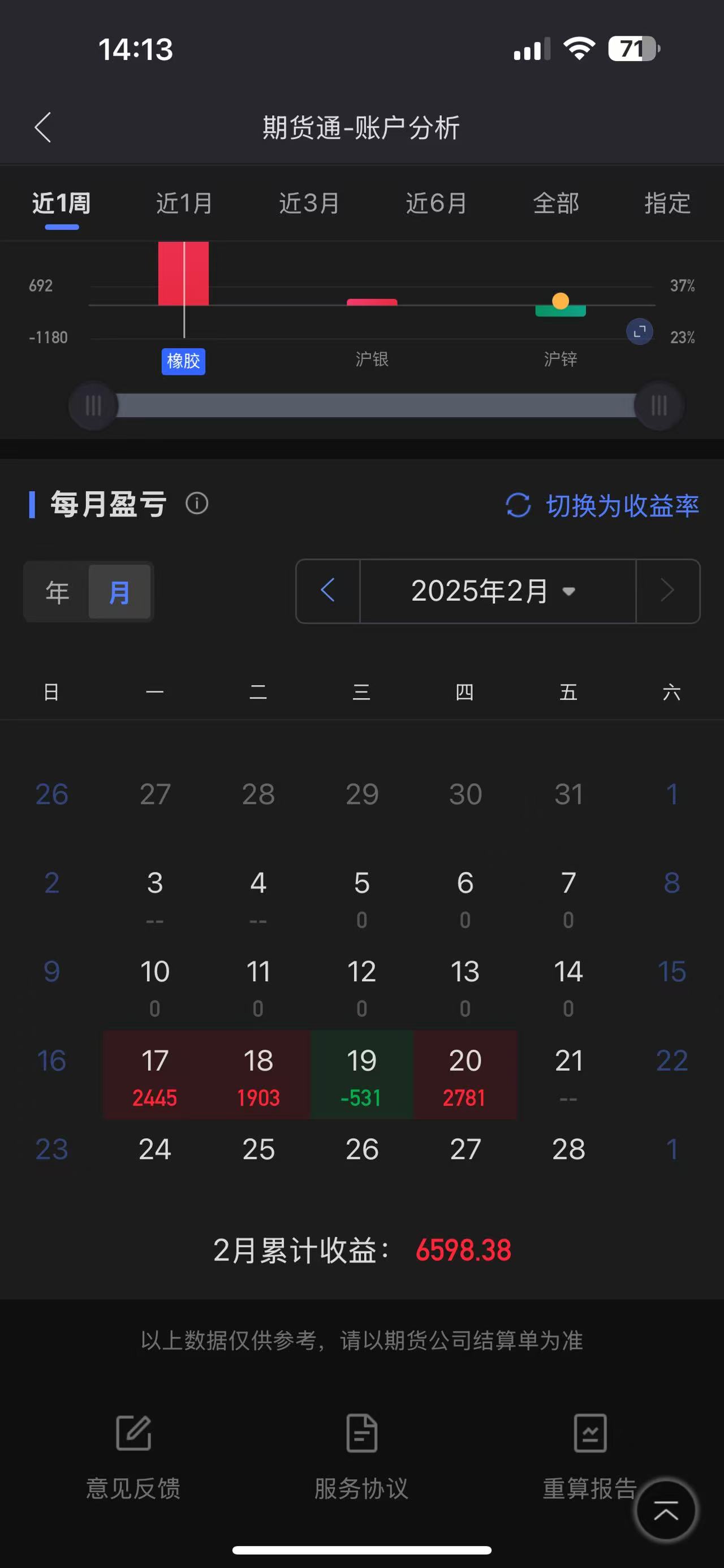Switch to the 近6月 tab

click(x=436, y=203)
